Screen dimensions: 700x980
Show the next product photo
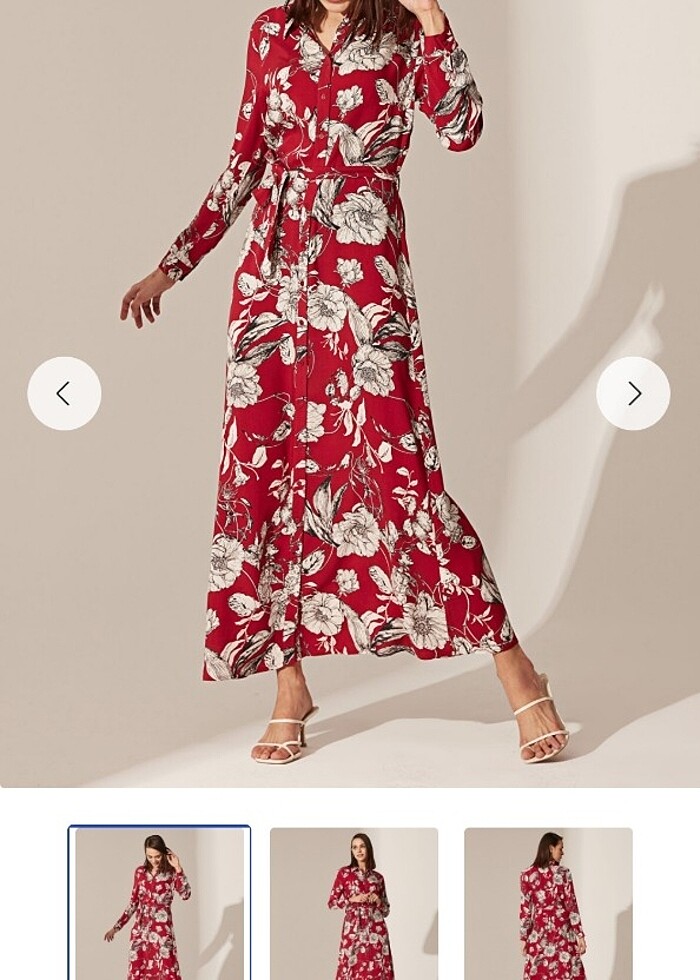point(633,394)
